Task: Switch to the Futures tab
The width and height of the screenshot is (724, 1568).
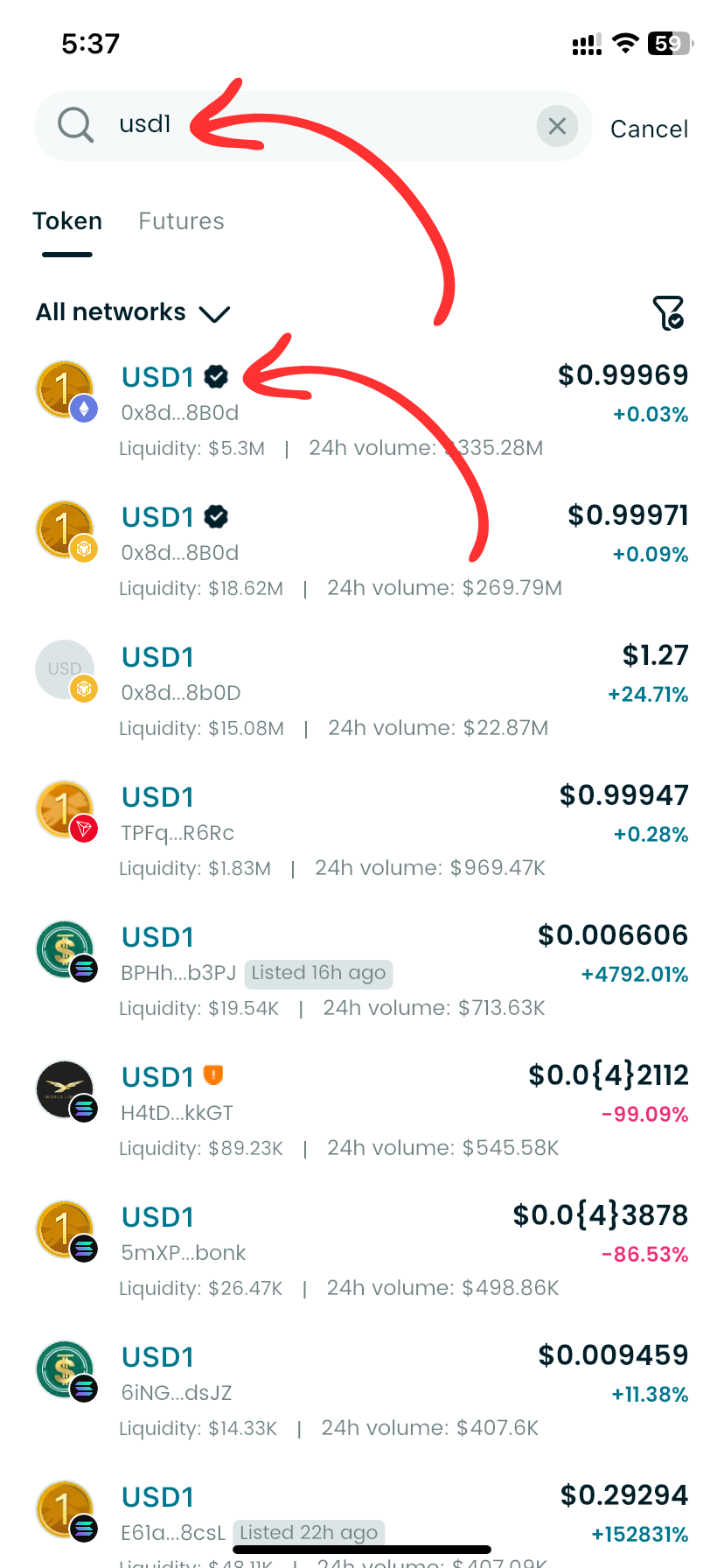Action: tap(181, 221)
